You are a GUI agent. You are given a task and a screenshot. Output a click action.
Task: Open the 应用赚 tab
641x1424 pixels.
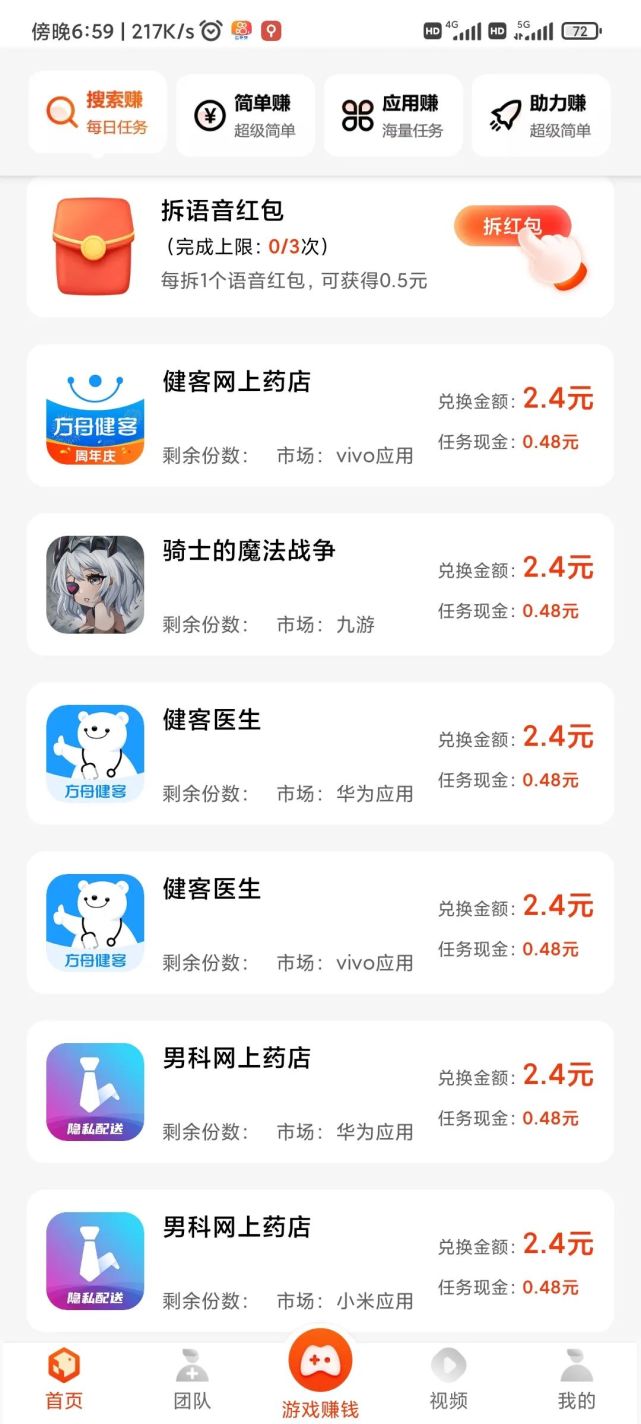393,114
